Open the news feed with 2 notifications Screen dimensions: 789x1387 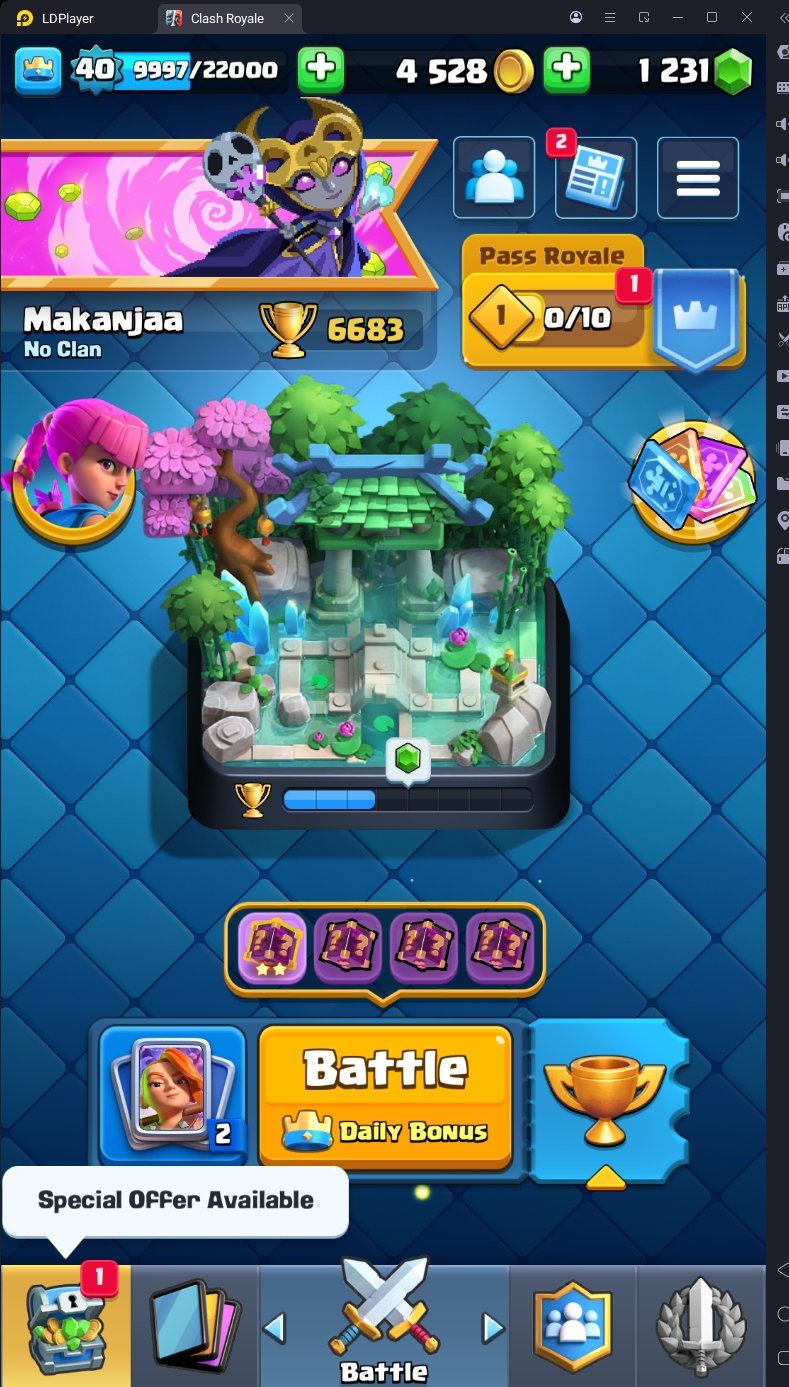pyautogui.click(x=596, y=178)
